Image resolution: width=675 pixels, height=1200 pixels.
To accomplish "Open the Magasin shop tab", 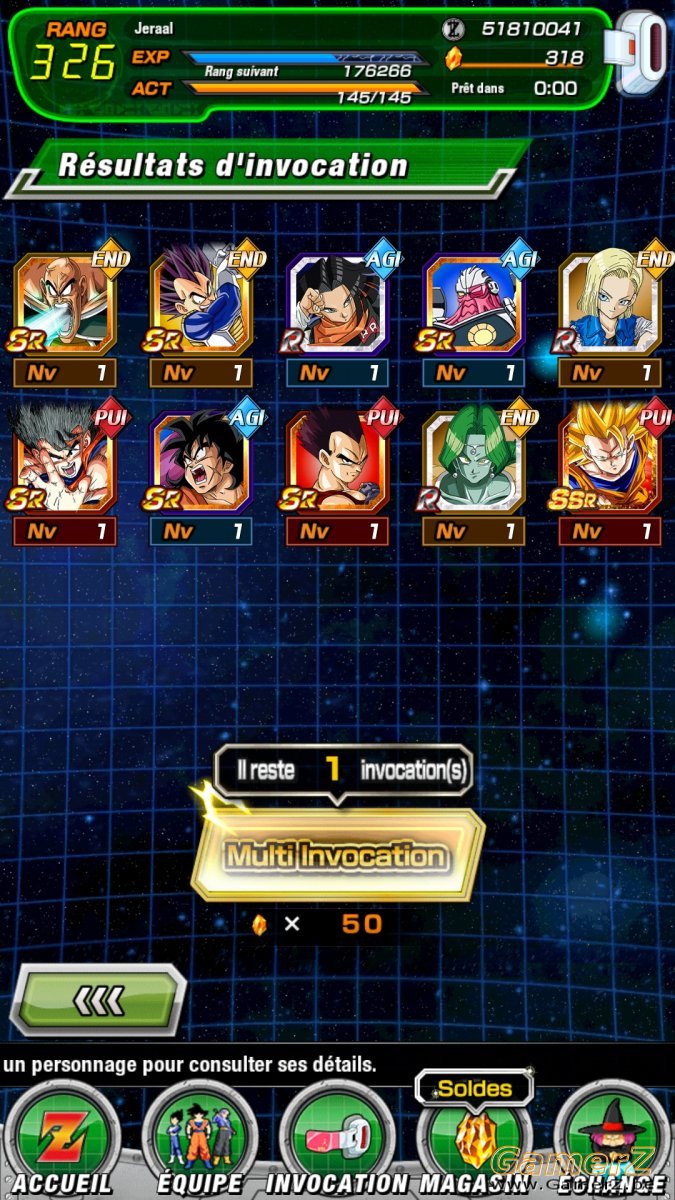I will tap(474, 1140).
